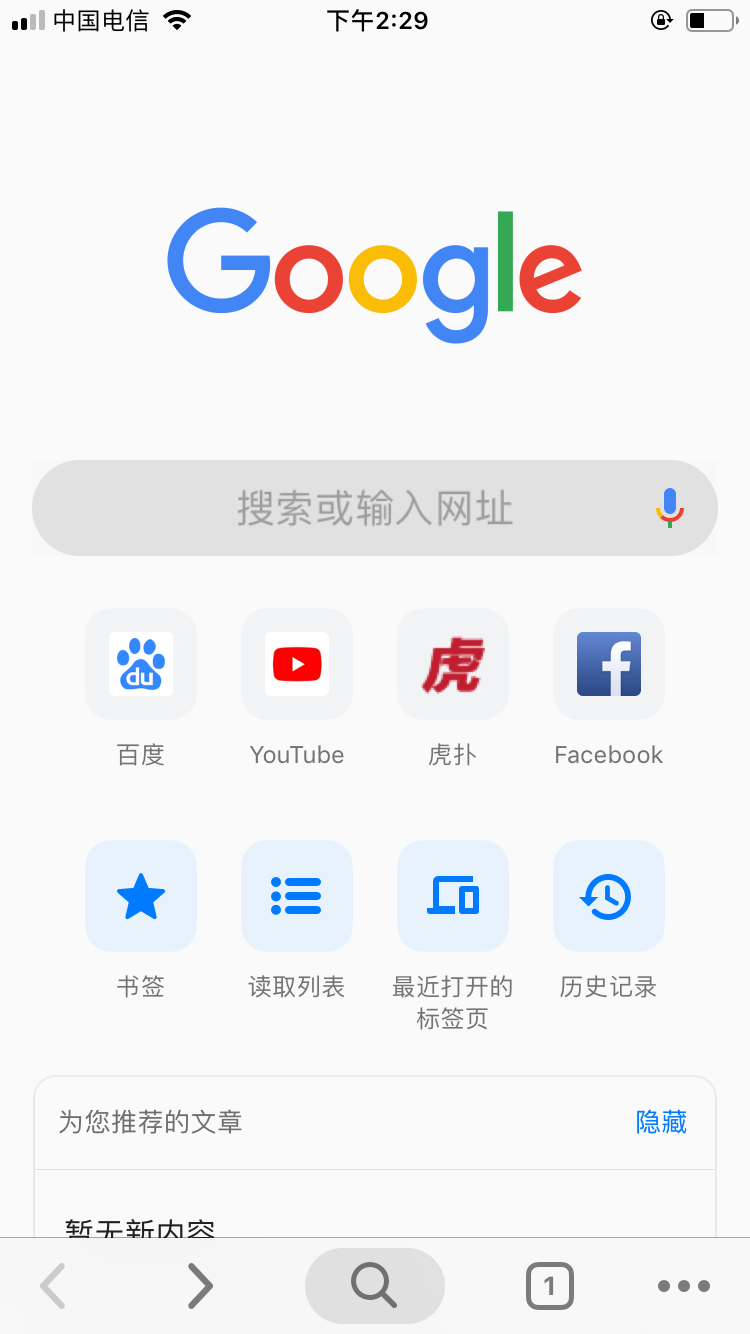Screen dimensions: 750x1334
Task: Open the tab switcher showing 1
Action: [549, 1286]
